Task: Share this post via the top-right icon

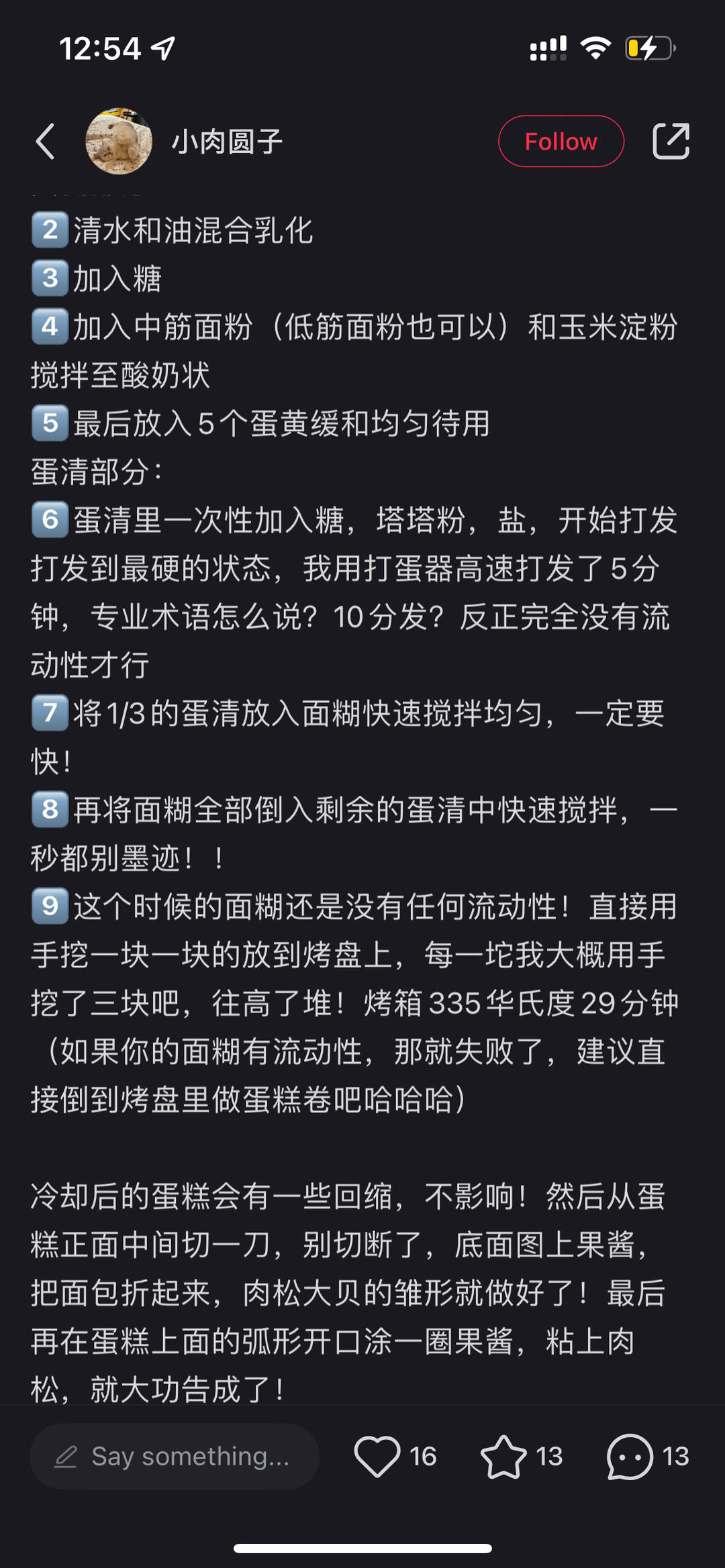Action: [671, 142]
